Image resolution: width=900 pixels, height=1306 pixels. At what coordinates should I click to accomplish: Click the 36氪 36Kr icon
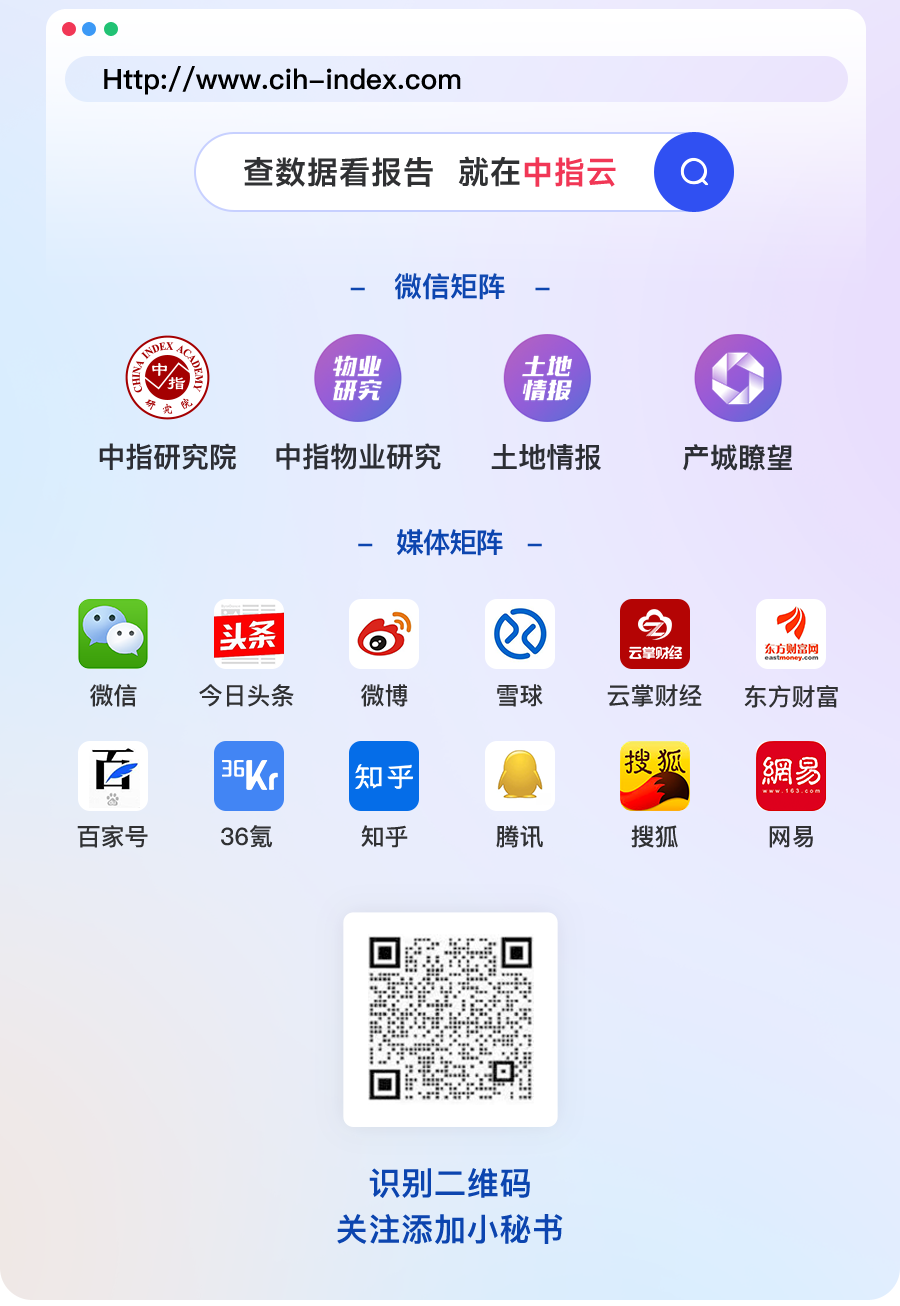248,775
